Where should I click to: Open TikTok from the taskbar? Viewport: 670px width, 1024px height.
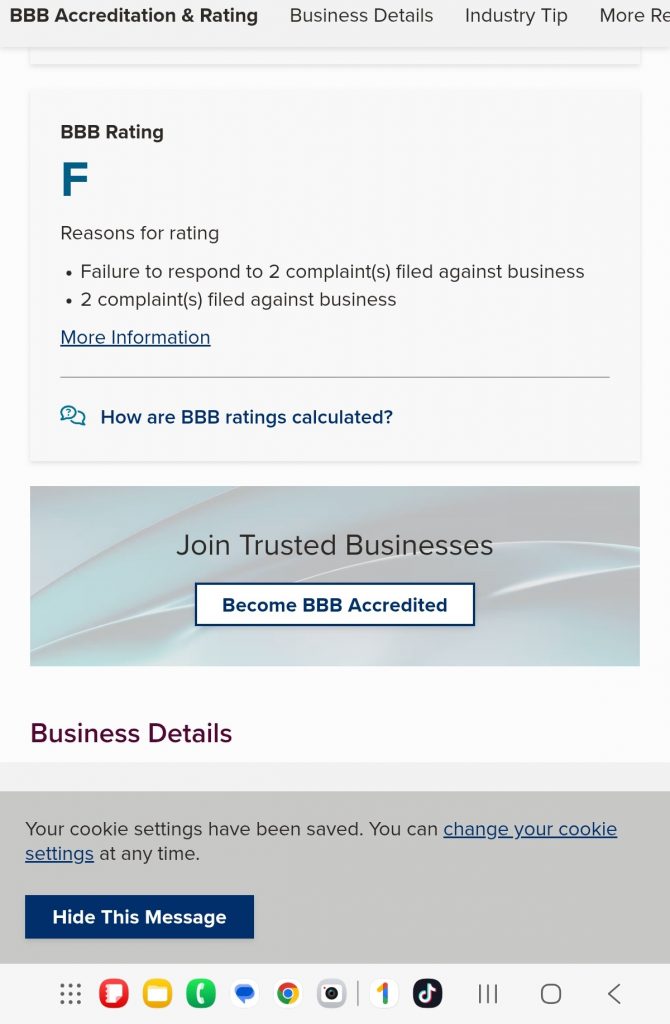pos(428,993)
